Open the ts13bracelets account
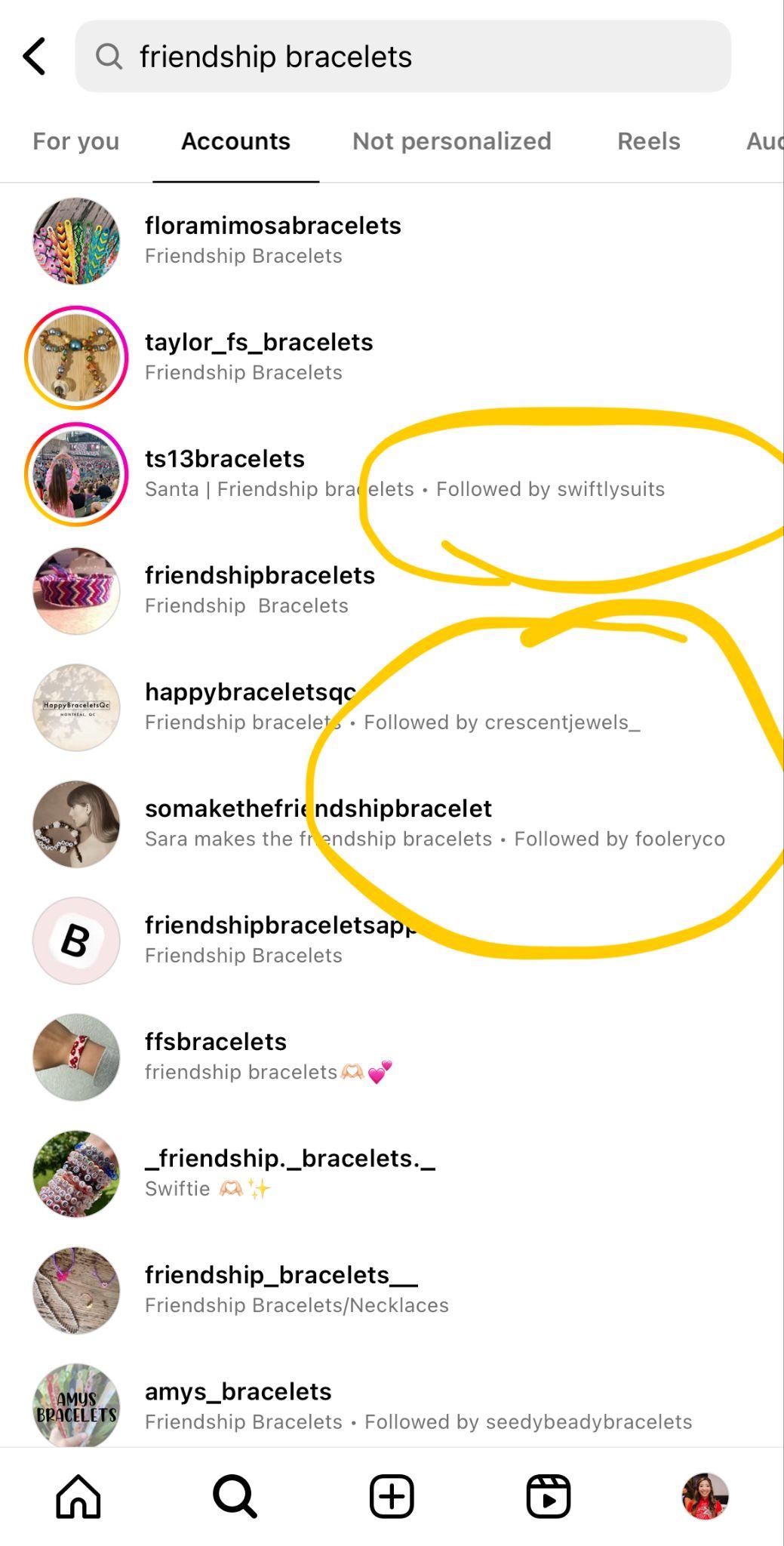784x1546 pixels. (392, 473)
